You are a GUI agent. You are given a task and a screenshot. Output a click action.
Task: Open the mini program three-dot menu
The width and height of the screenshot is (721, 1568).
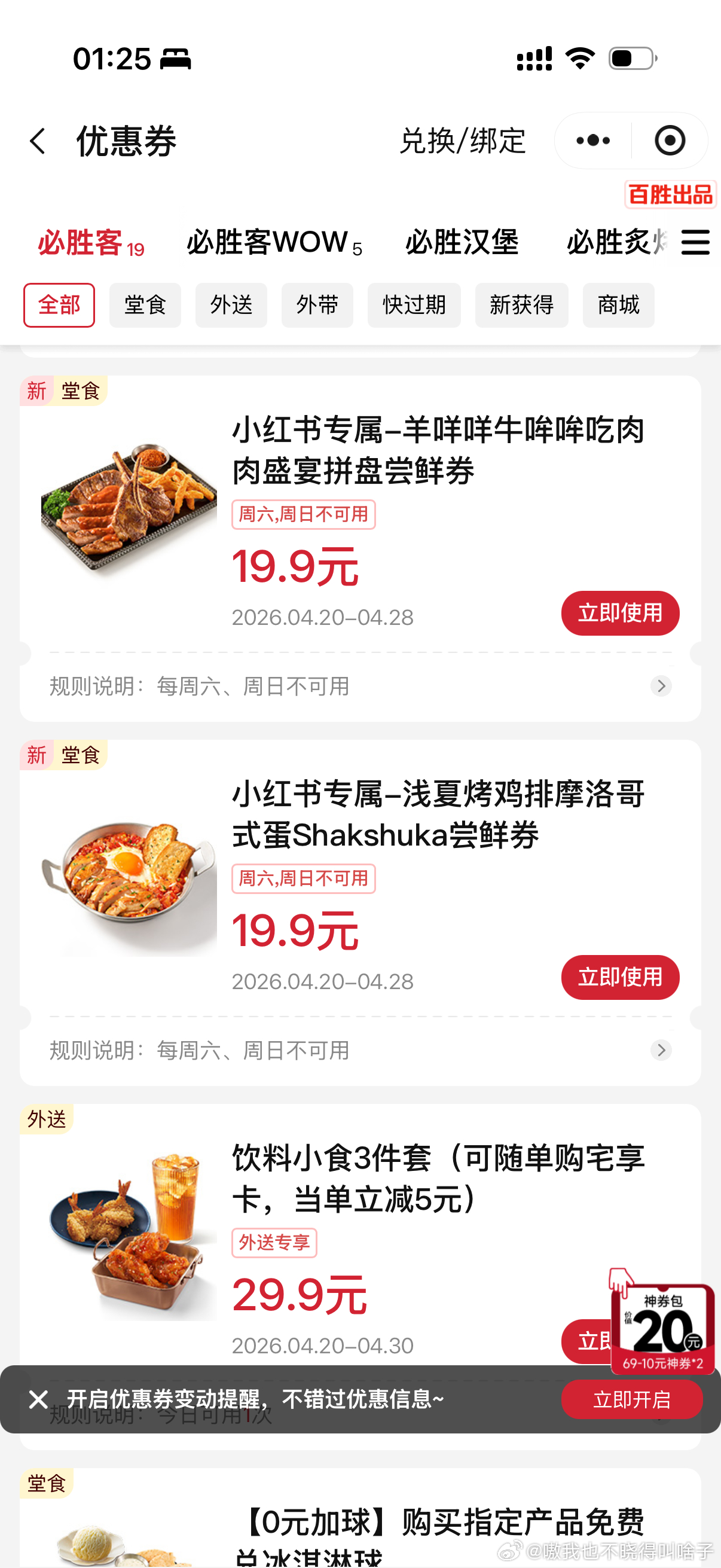pos(592,141)
